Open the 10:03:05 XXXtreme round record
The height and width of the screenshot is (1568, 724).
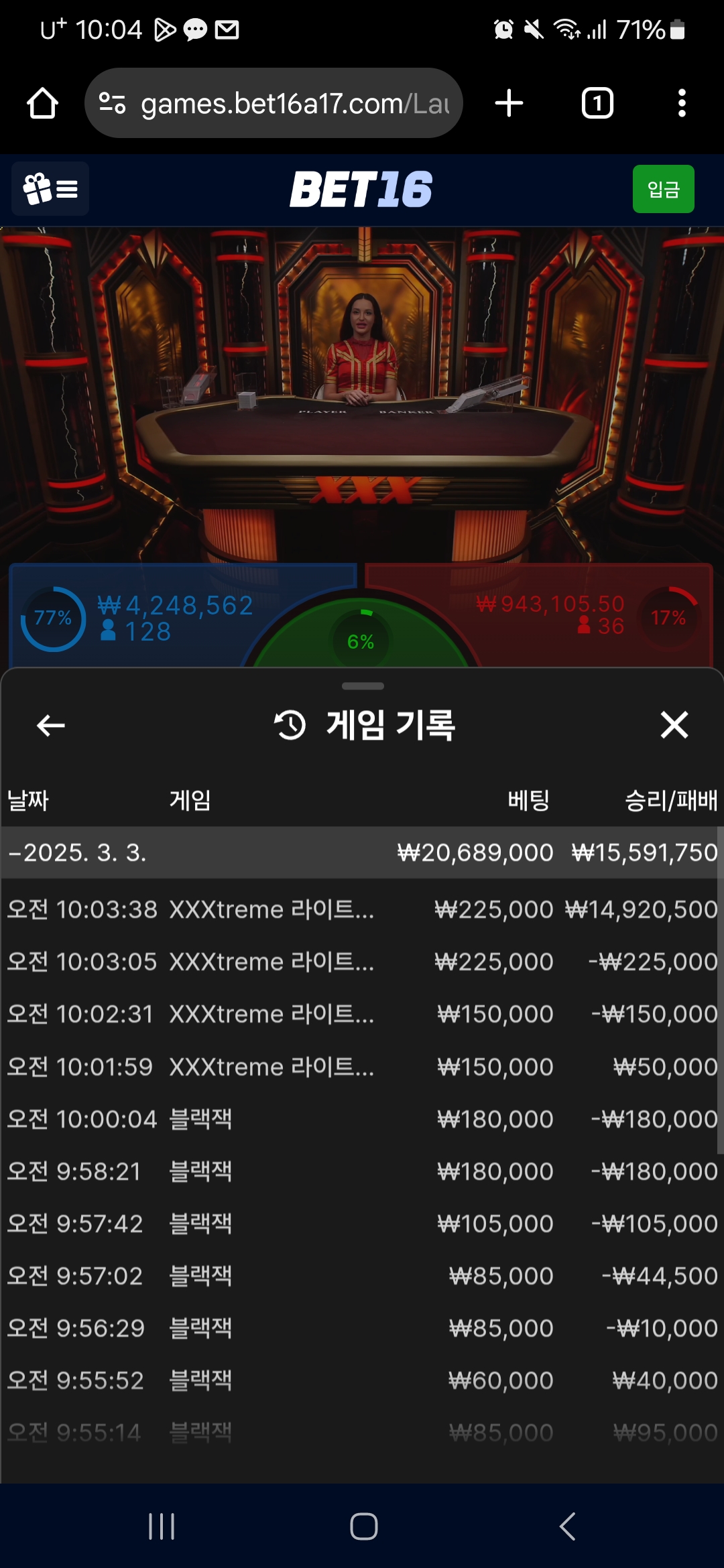click(x=362, y=962)
